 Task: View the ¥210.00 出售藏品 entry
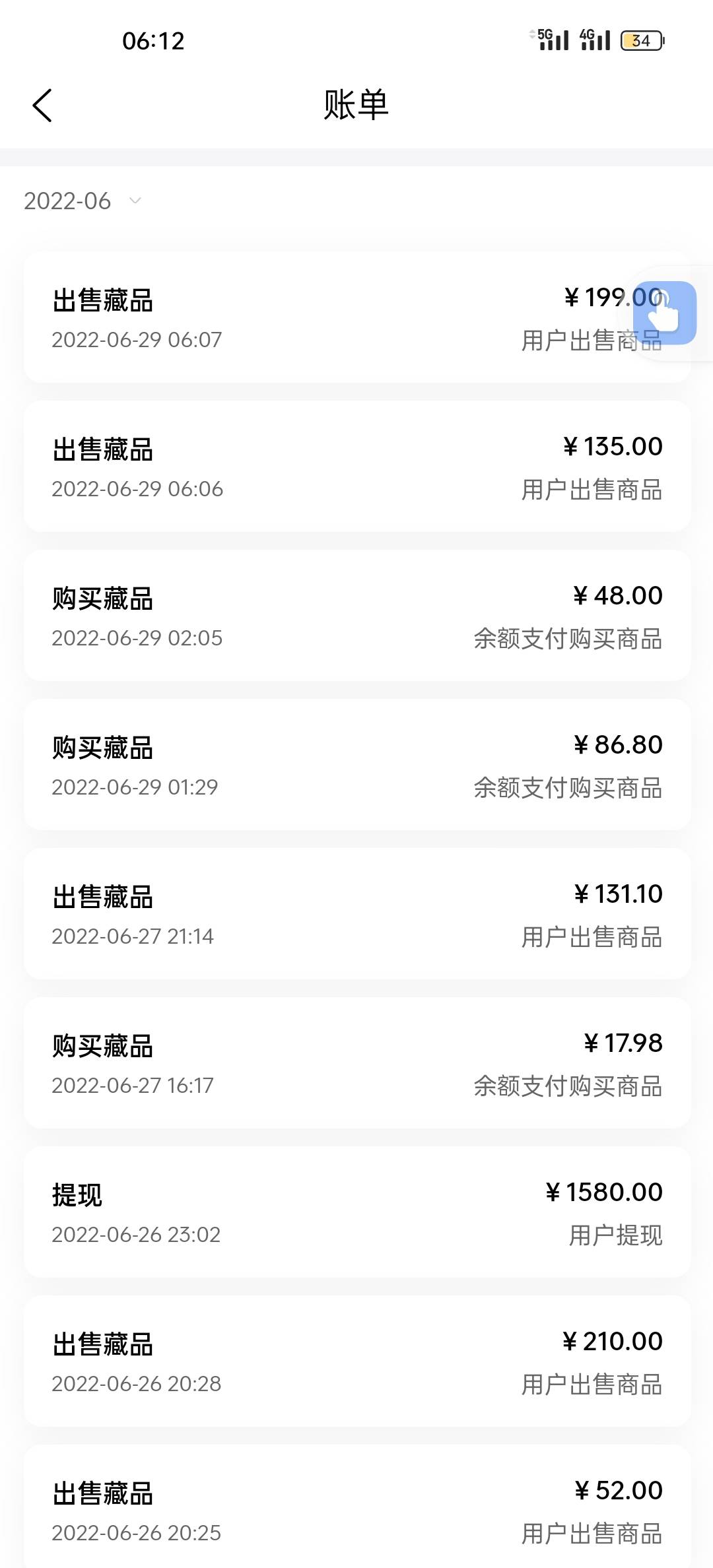coord(357,1361)
